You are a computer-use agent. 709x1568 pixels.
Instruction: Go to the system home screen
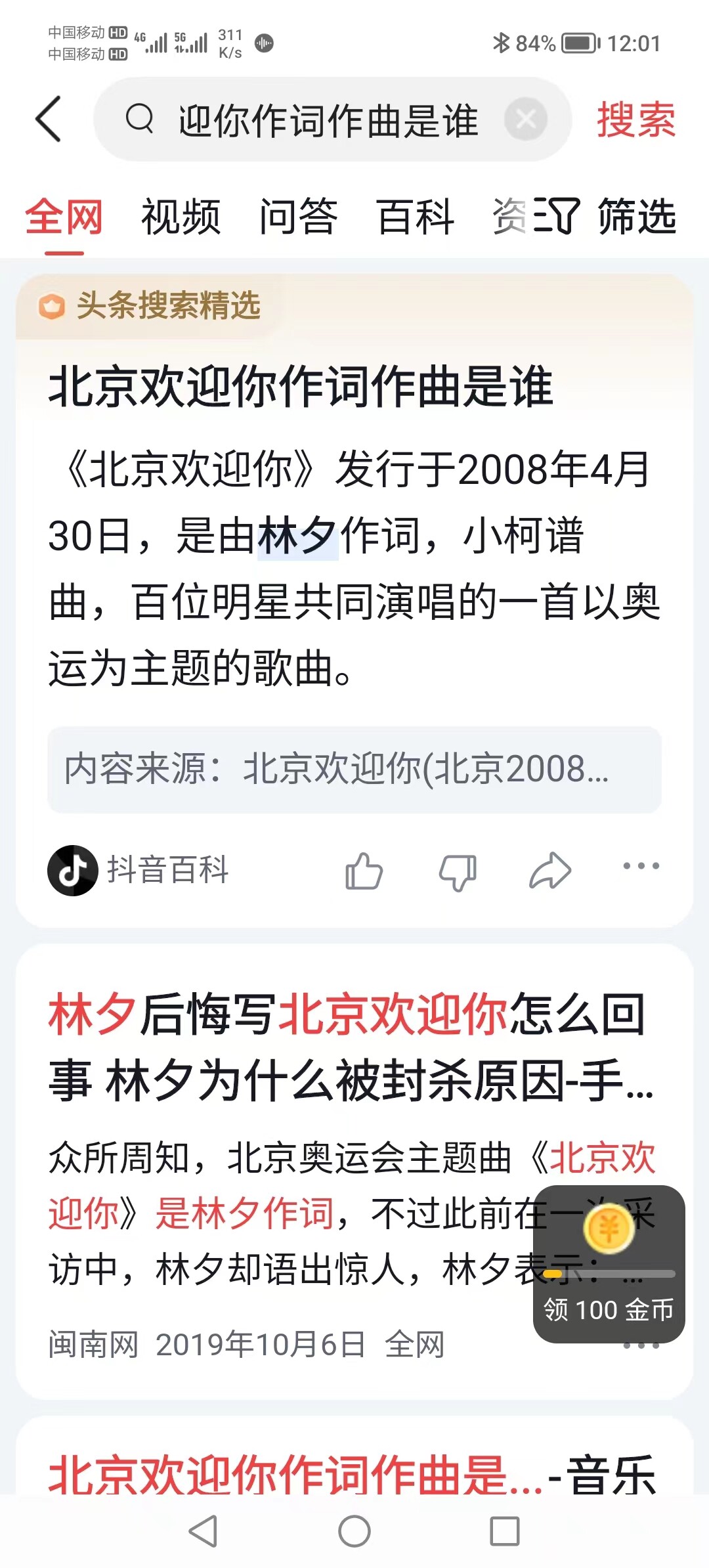point(354,1531)
